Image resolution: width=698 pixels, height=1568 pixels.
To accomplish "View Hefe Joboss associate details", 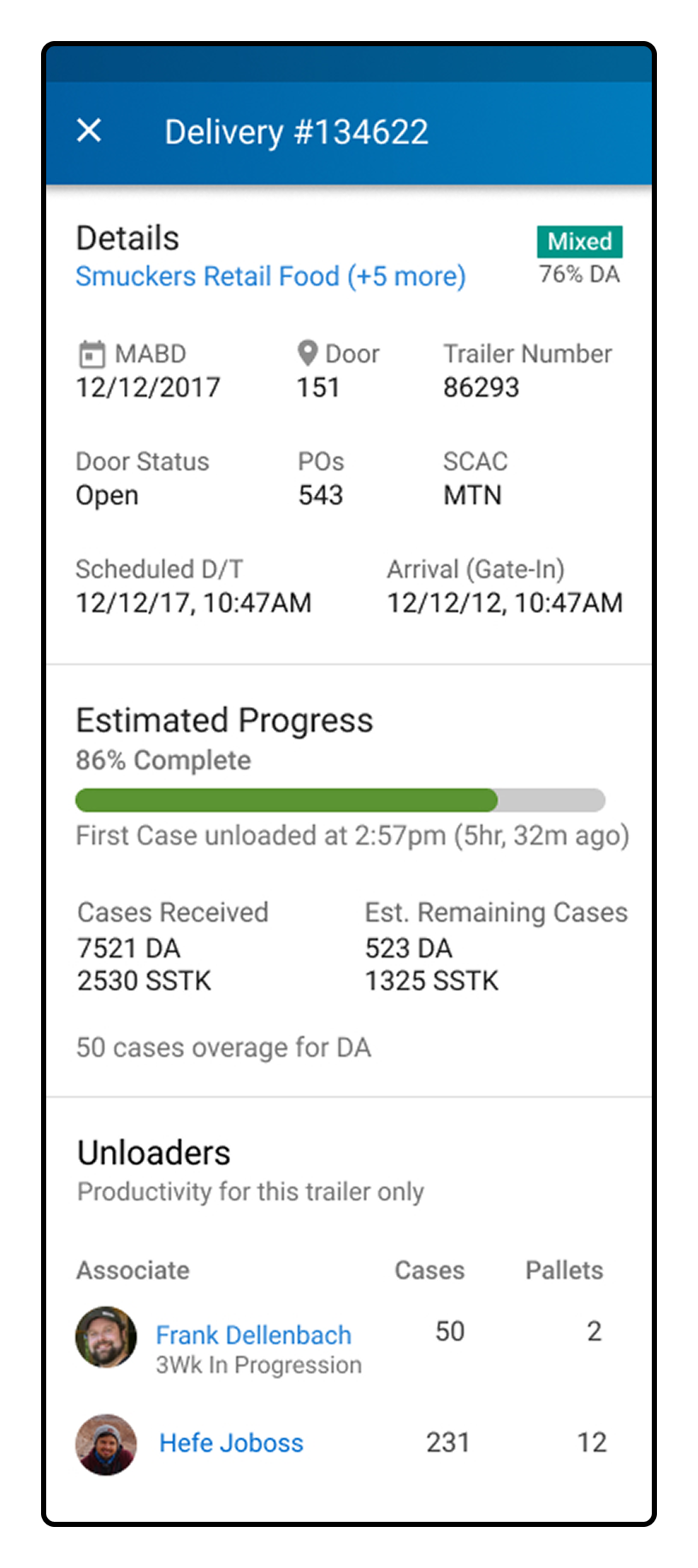I will click(231, 1442).
